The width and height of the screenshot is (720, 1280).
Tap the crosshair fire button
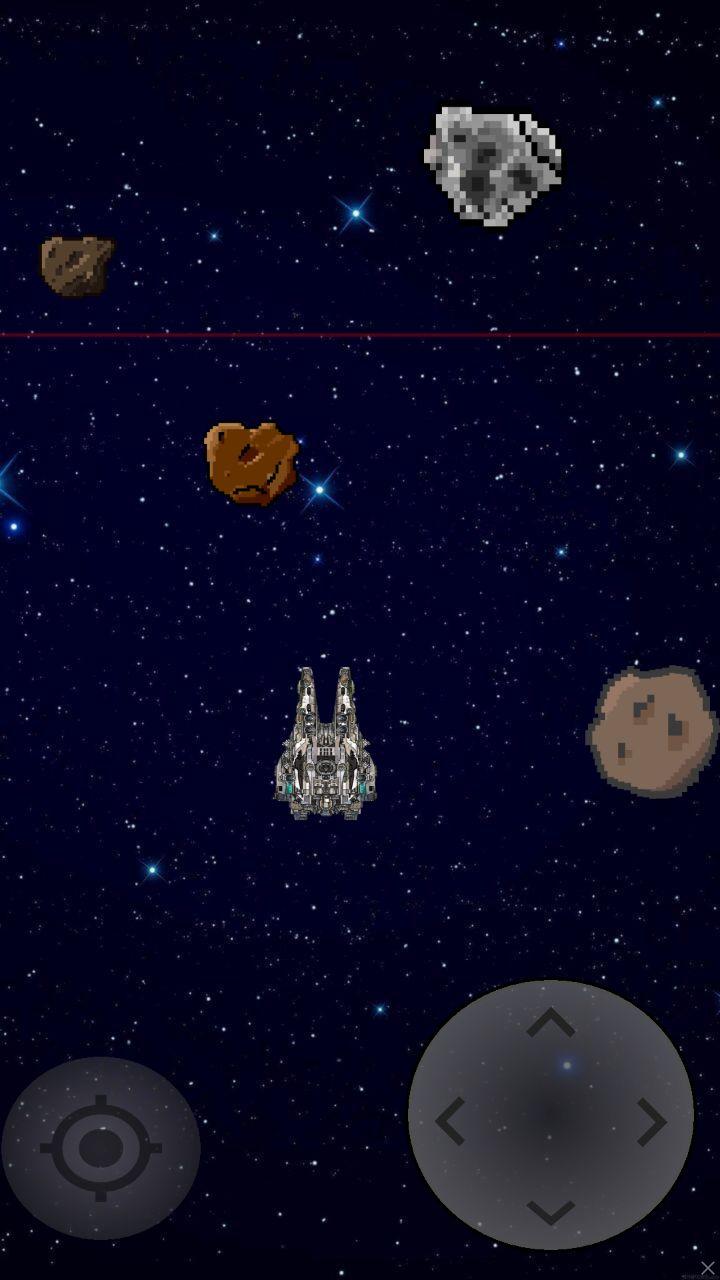click(101, 1148)
